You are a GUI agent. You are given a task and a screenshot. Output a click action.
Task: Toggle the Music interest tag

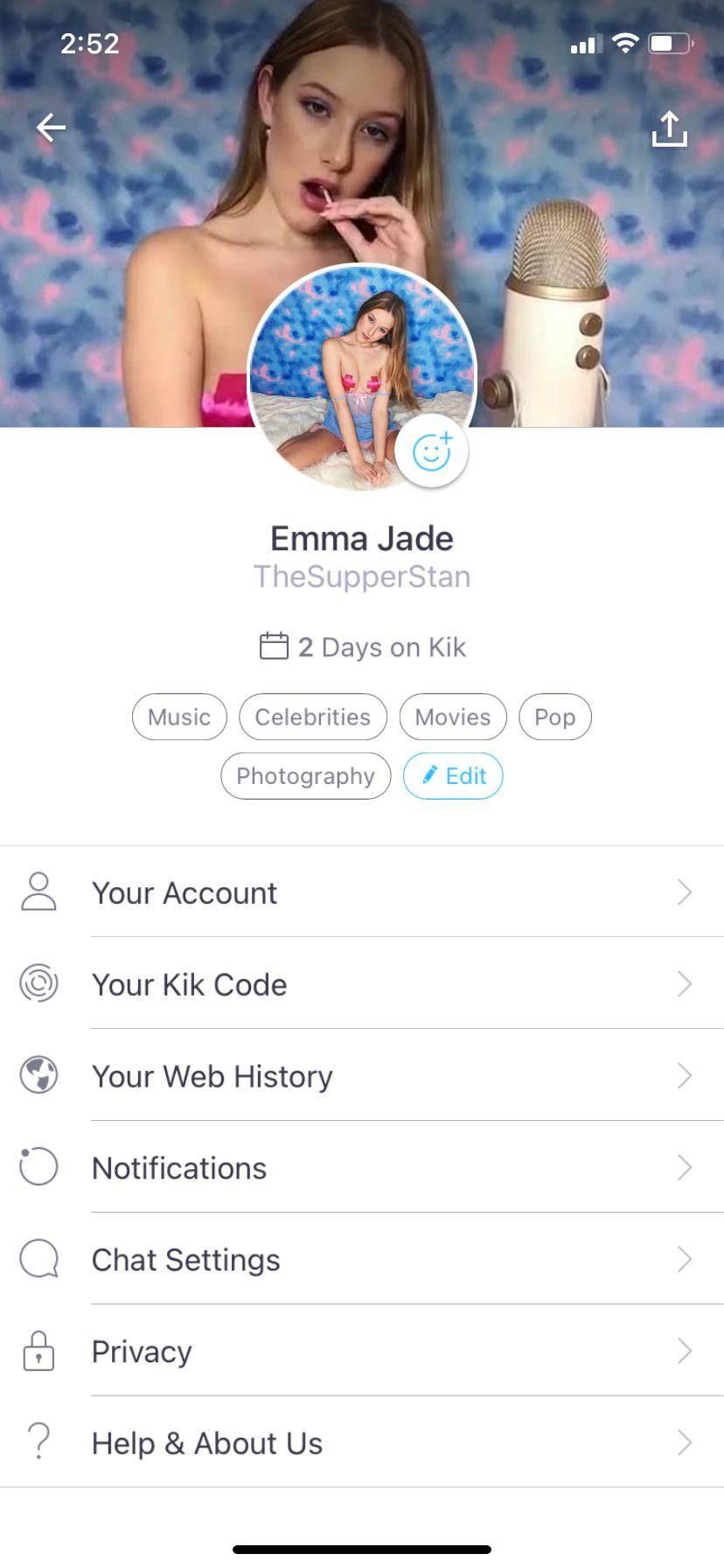[x=178, y=717]
